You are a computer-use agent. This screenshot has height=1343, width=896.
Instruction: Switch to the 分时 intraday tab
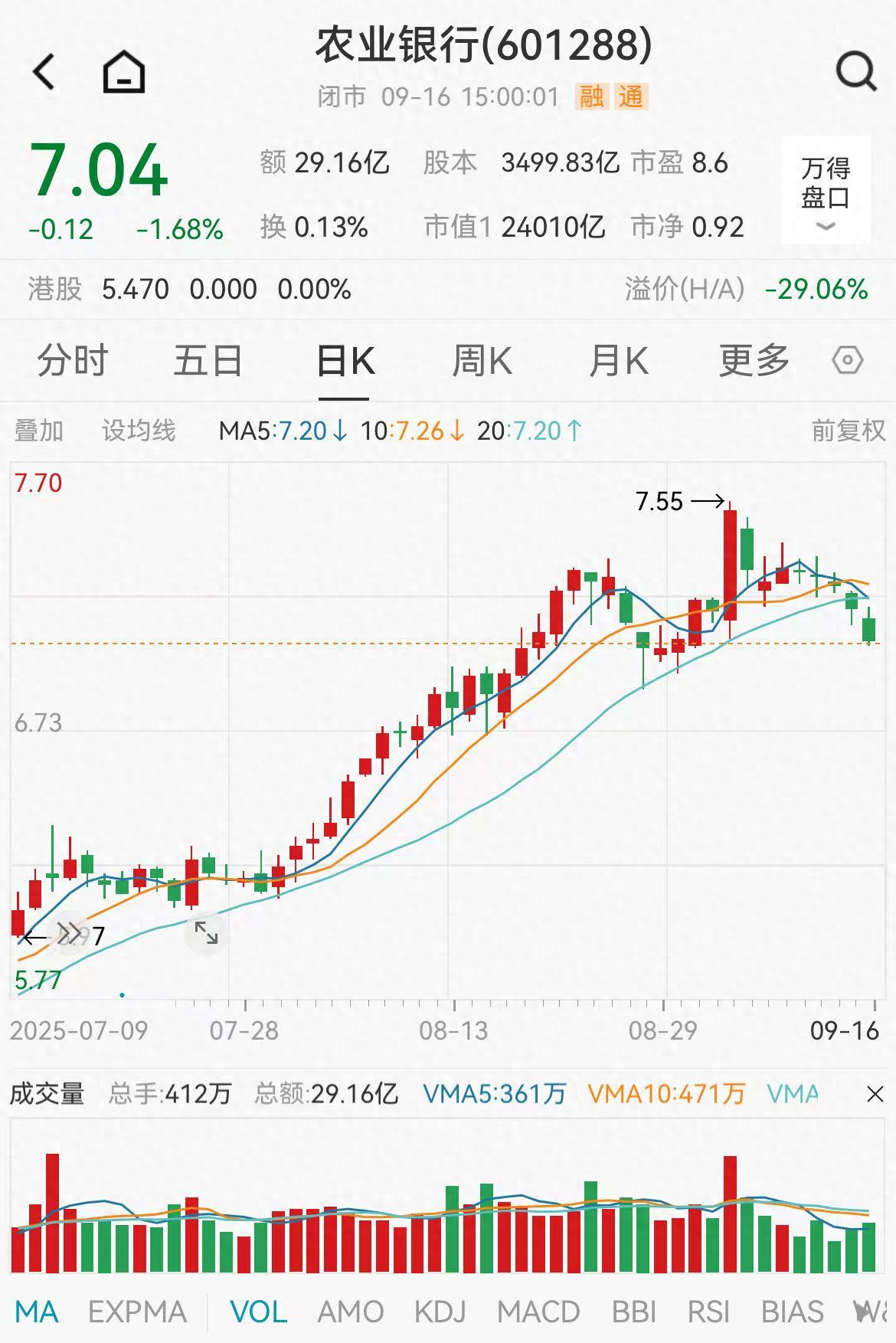73,360
